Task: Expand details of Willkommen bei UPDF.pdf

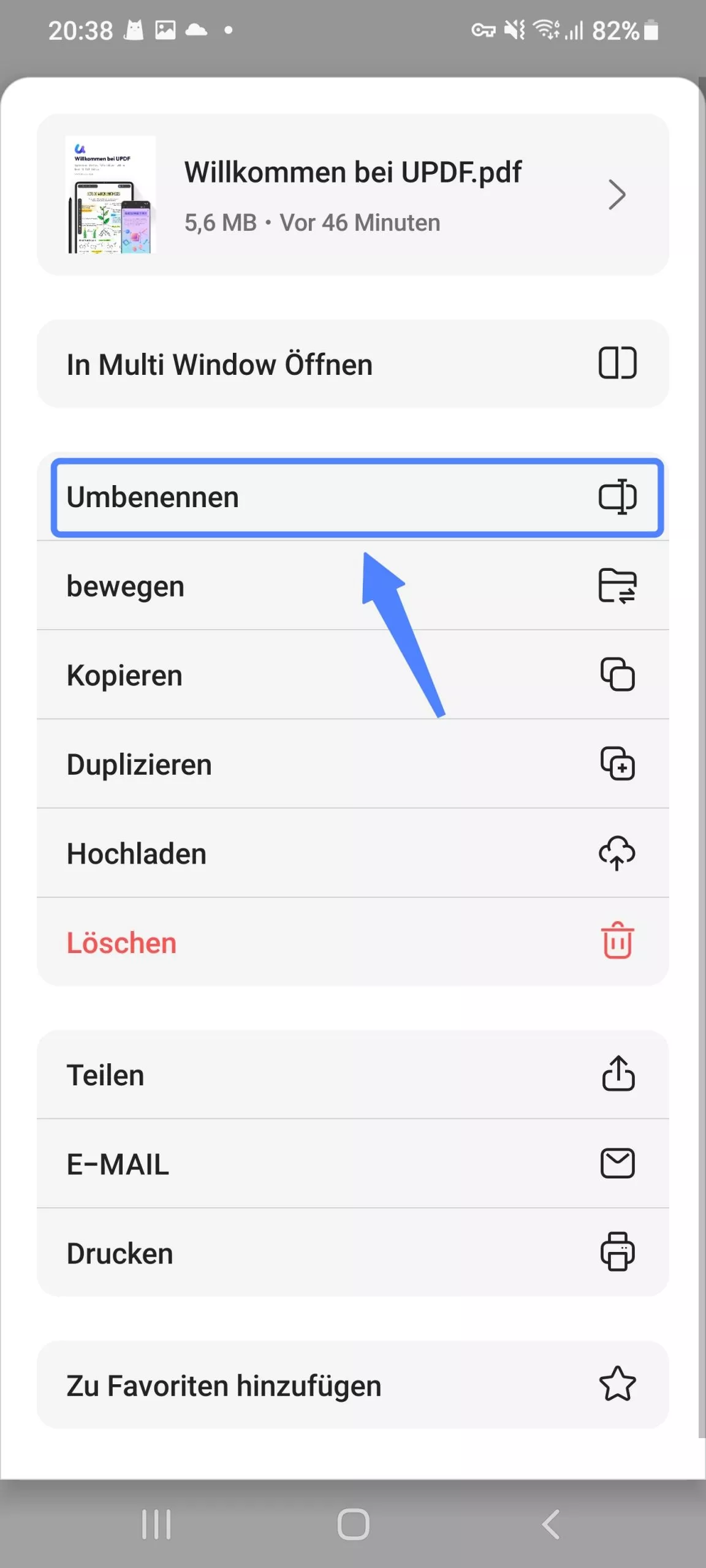Action: pyautogui.click(x=617, y=194)
